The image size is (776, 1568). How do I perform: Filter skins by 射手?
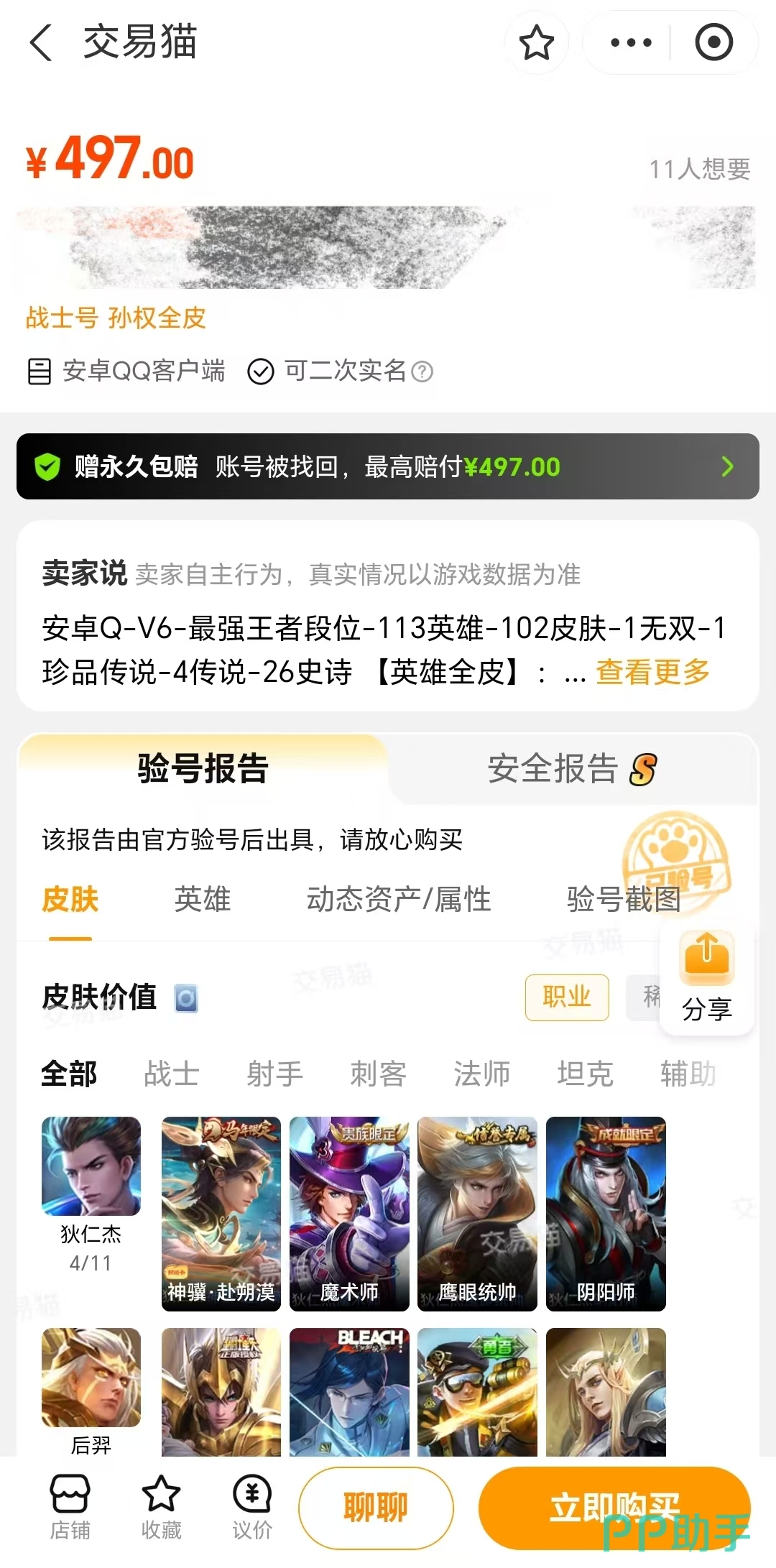click(275, 1074)
